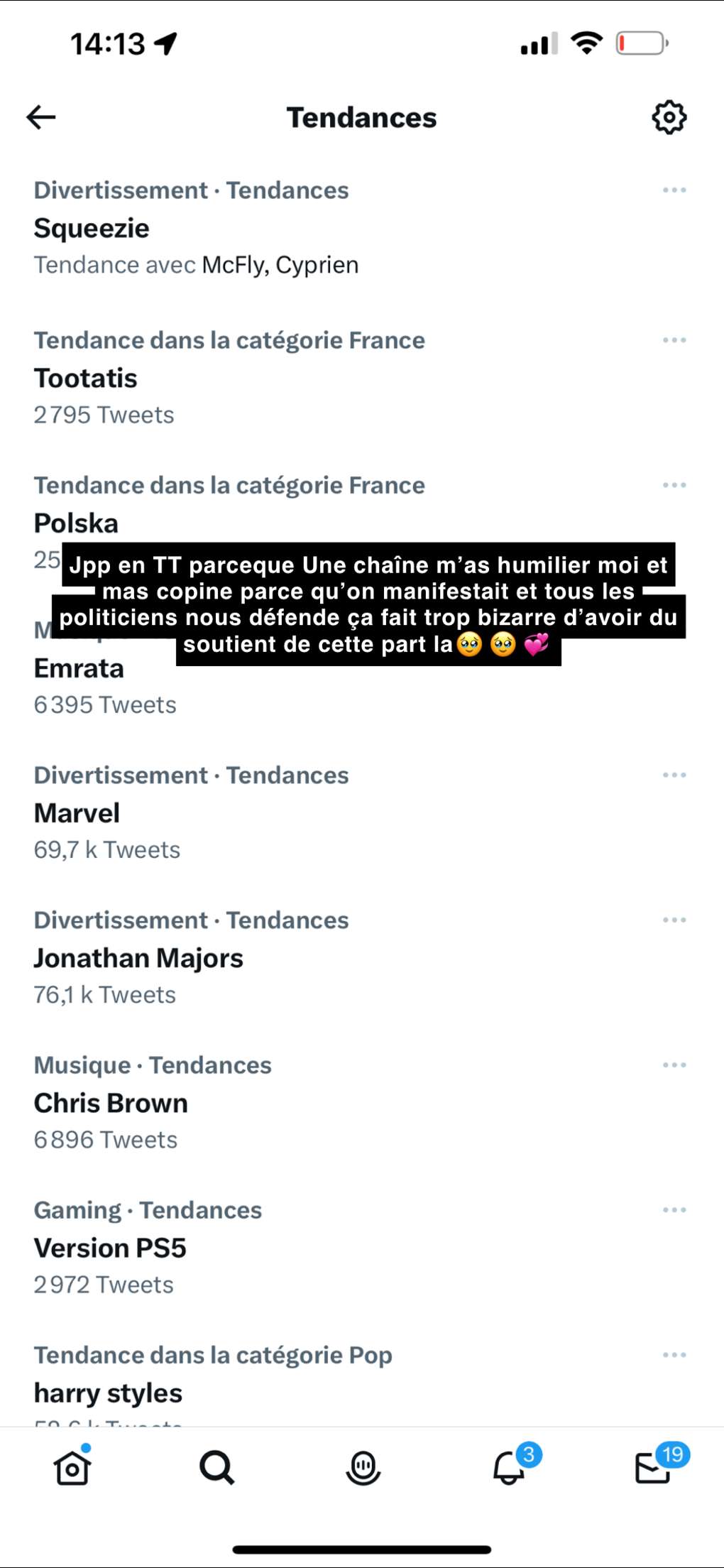
Task: View tweets about Jonathan Majors
Action: coord(362,957)
